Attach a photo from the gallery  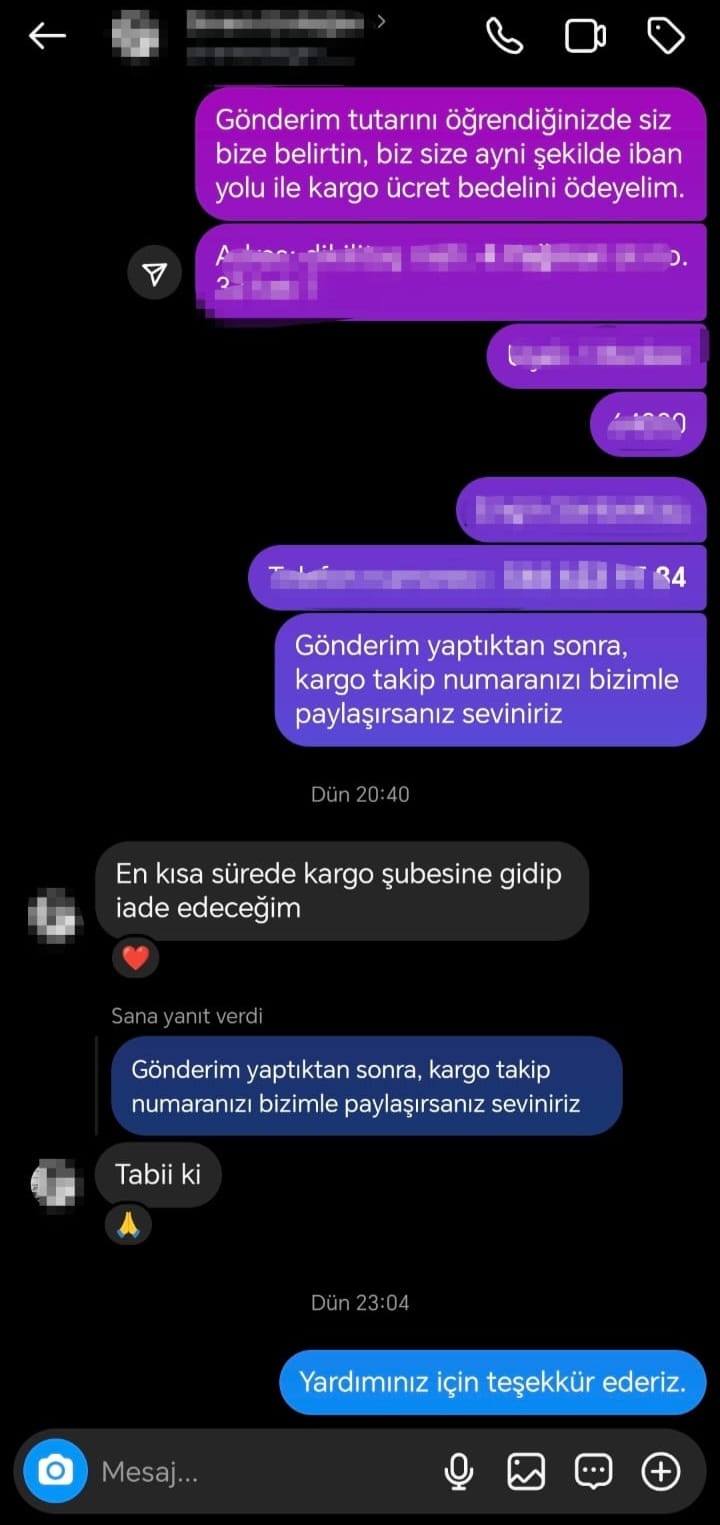coord(526,1471)
